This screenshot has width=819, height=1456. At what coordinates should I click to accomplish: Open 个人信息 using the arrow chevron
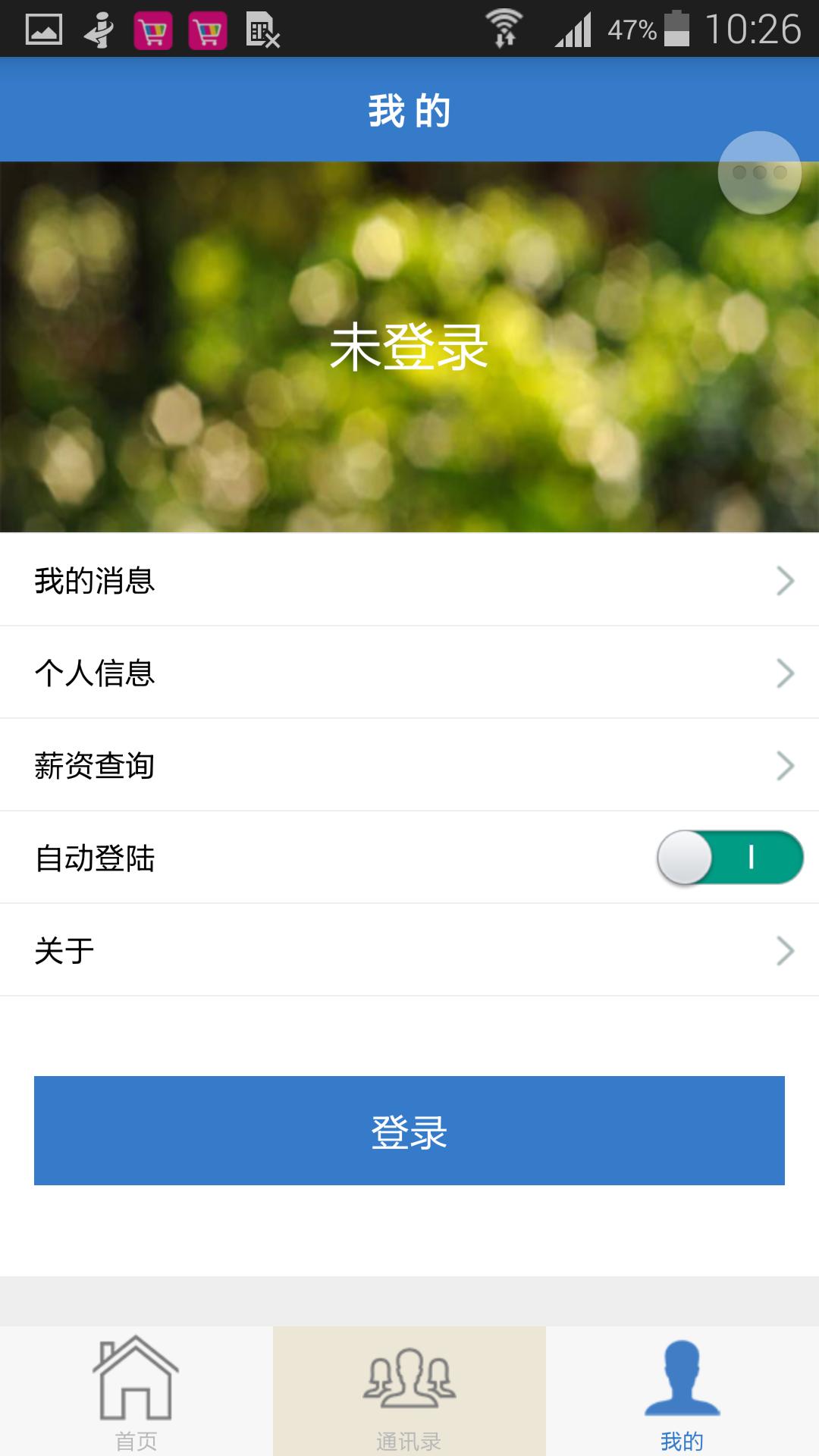[784, 672]
